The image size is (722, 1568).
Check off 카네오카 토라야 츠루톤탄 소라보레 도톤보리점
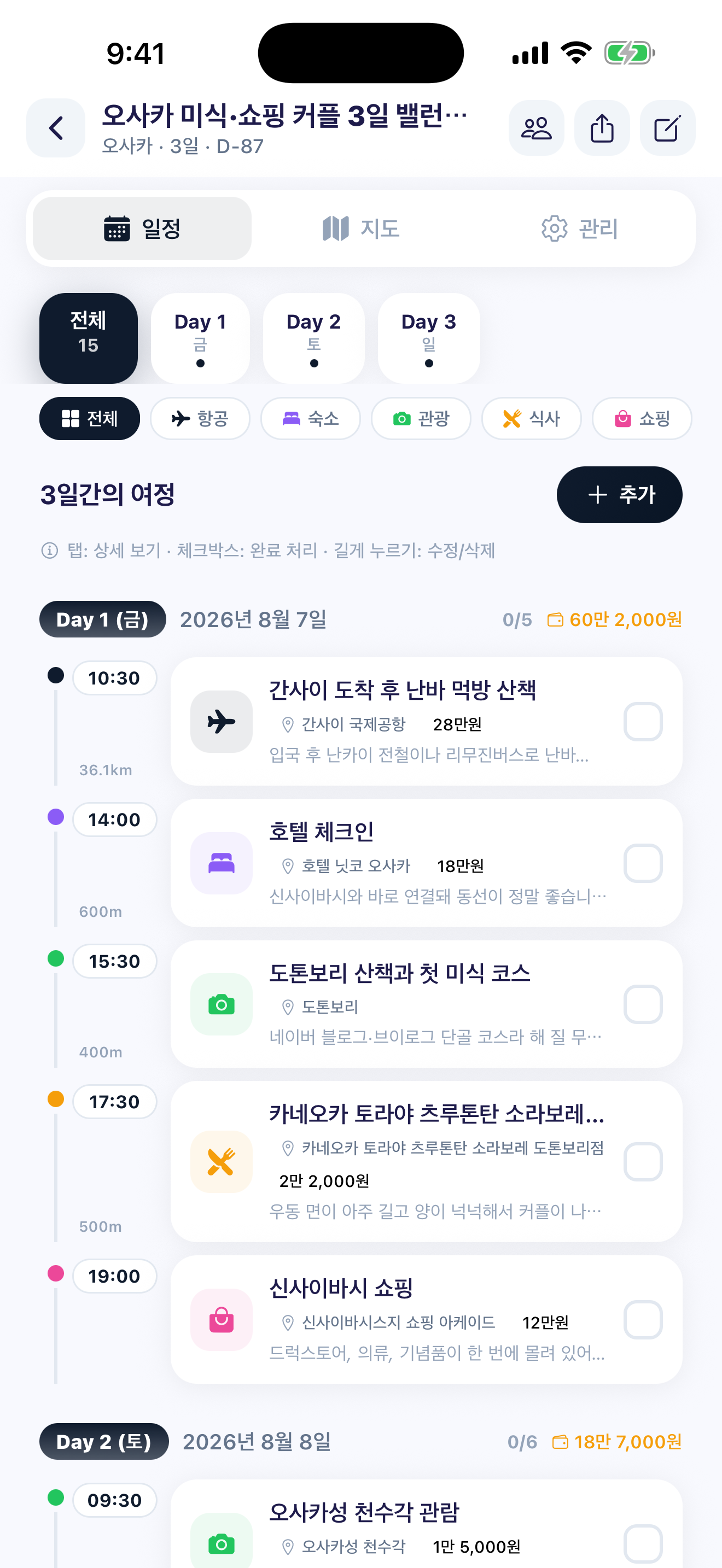[x=643, y=1162]
